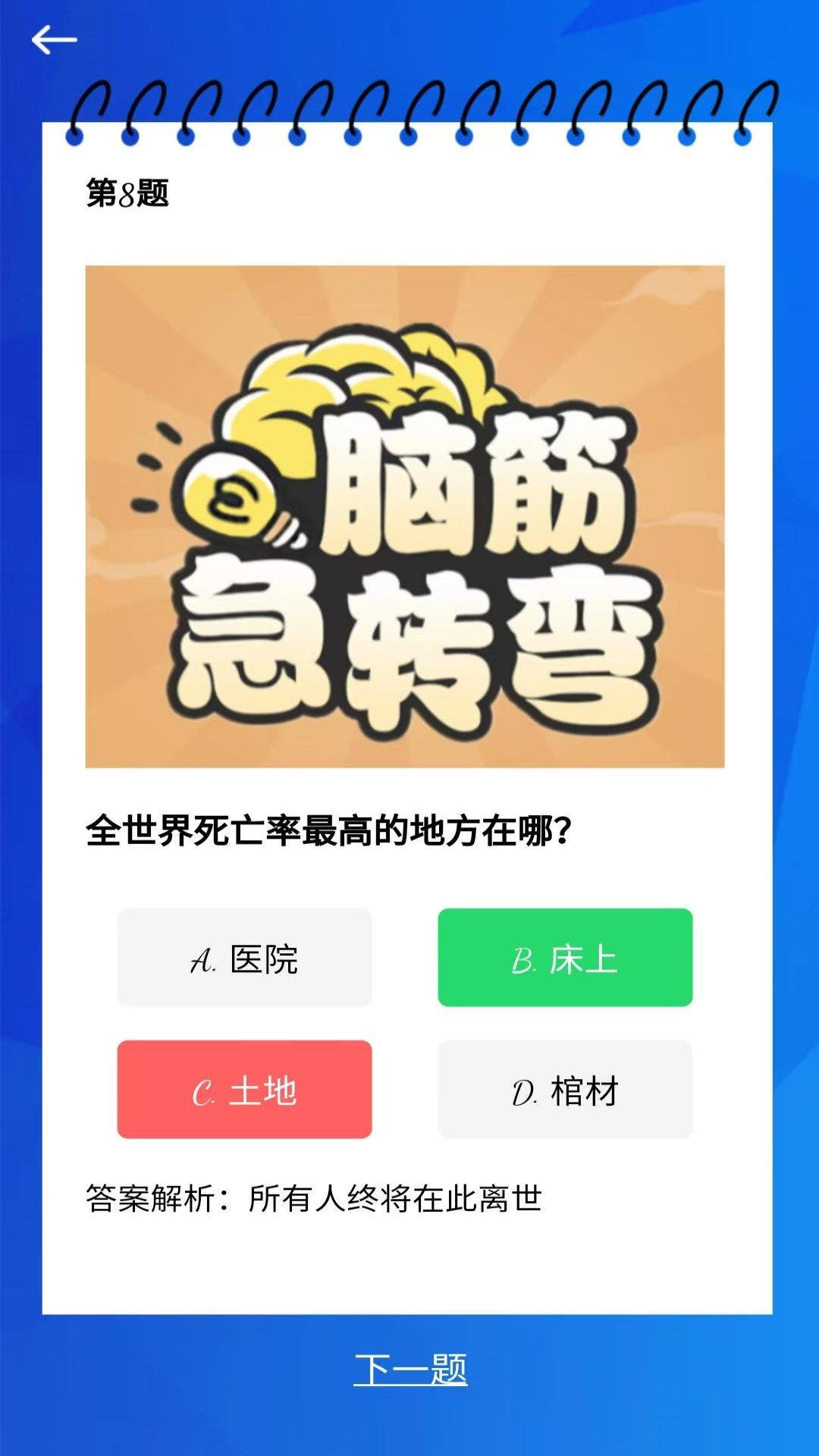The image size is (819, 1456).
Task: Go to the next question 下一题
Action: pos(410,1370)
